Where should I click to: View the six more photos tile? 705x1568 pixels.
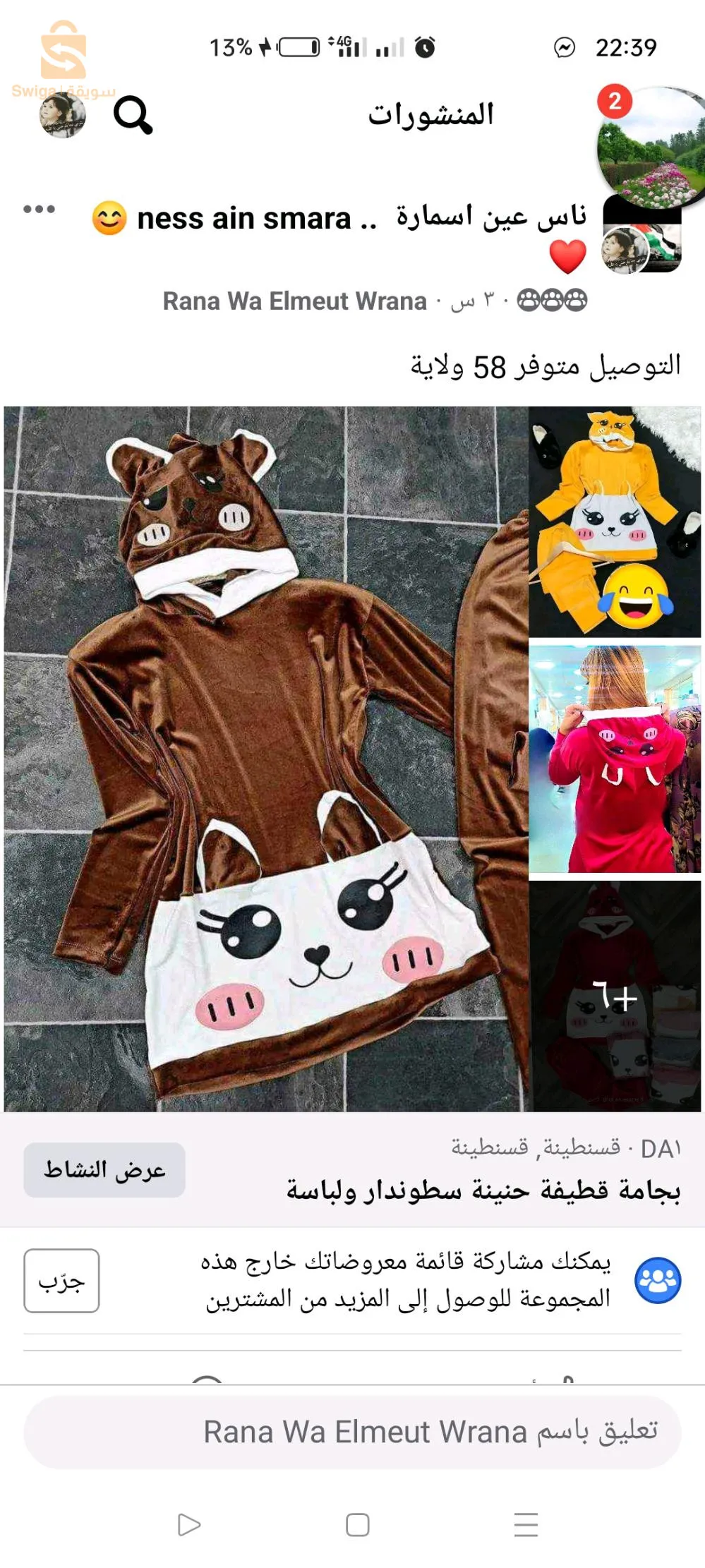(615, 996)
